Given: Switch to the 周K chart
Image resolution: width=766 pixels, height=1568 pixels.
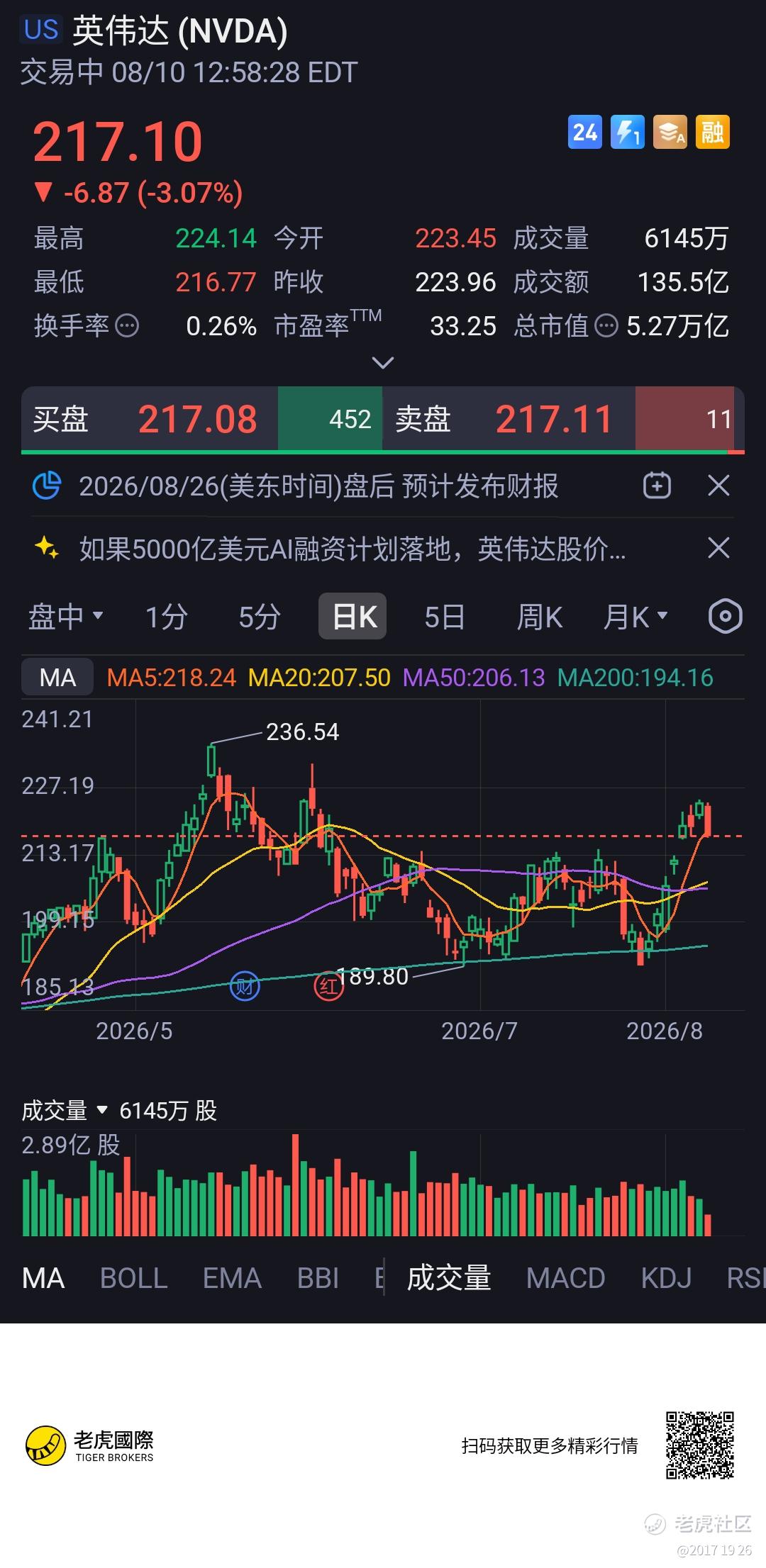Looking at the screenshot, I should click(x=540, y=617).
